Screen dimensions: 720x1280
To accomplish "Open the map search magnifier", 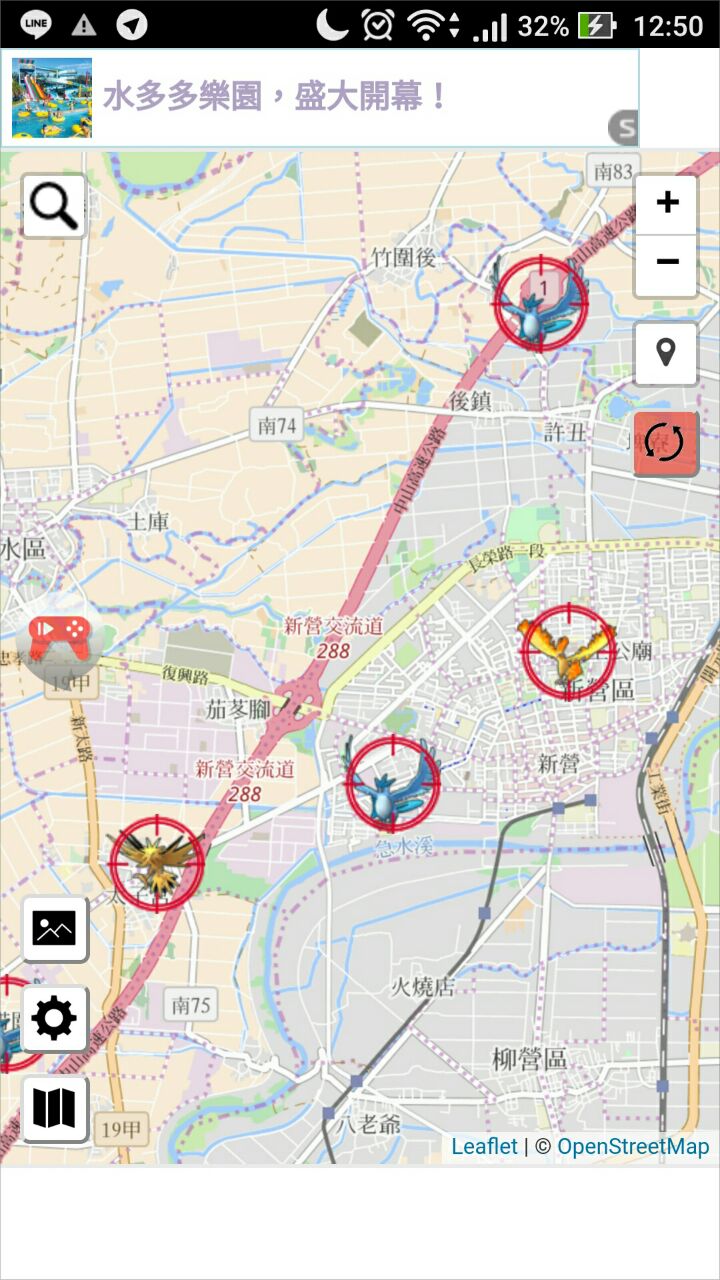I will click(x=54, y=206).
